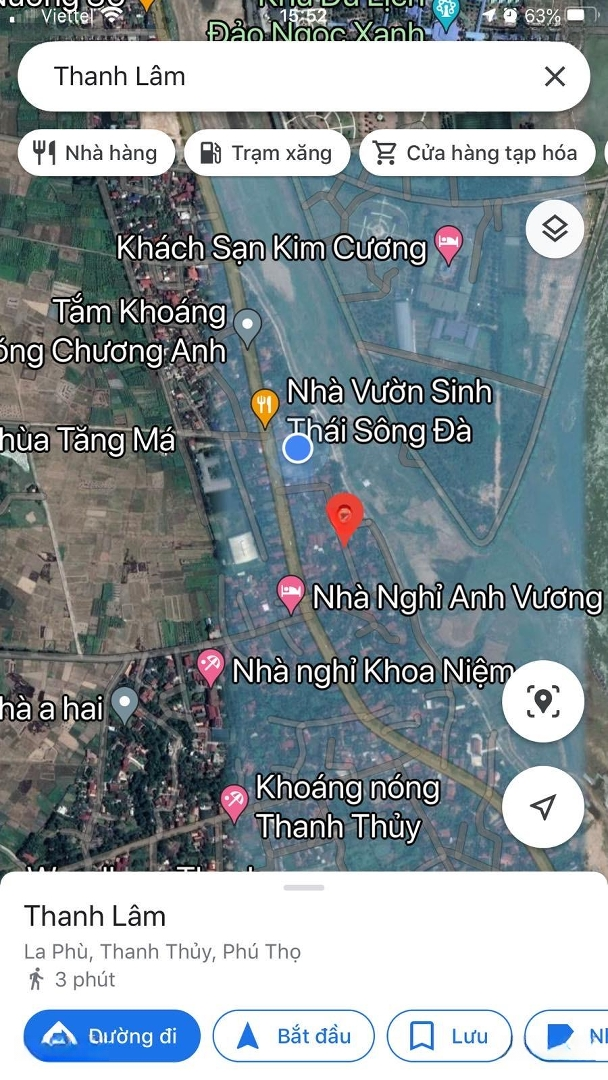Center map on my location

coord(543,807)
